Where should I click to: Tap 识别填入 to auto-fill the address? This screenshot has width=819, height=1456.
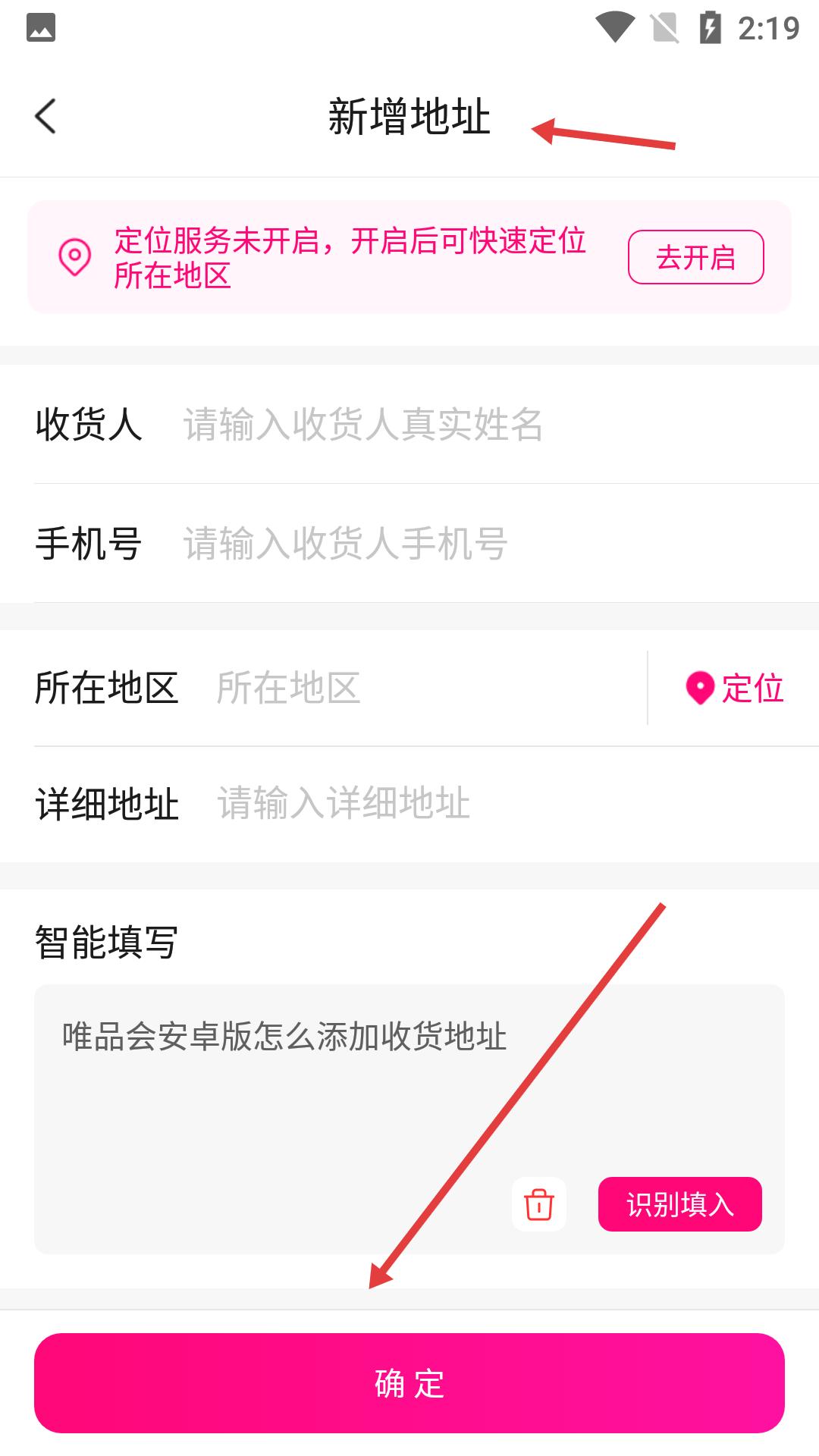[679, 1204]
